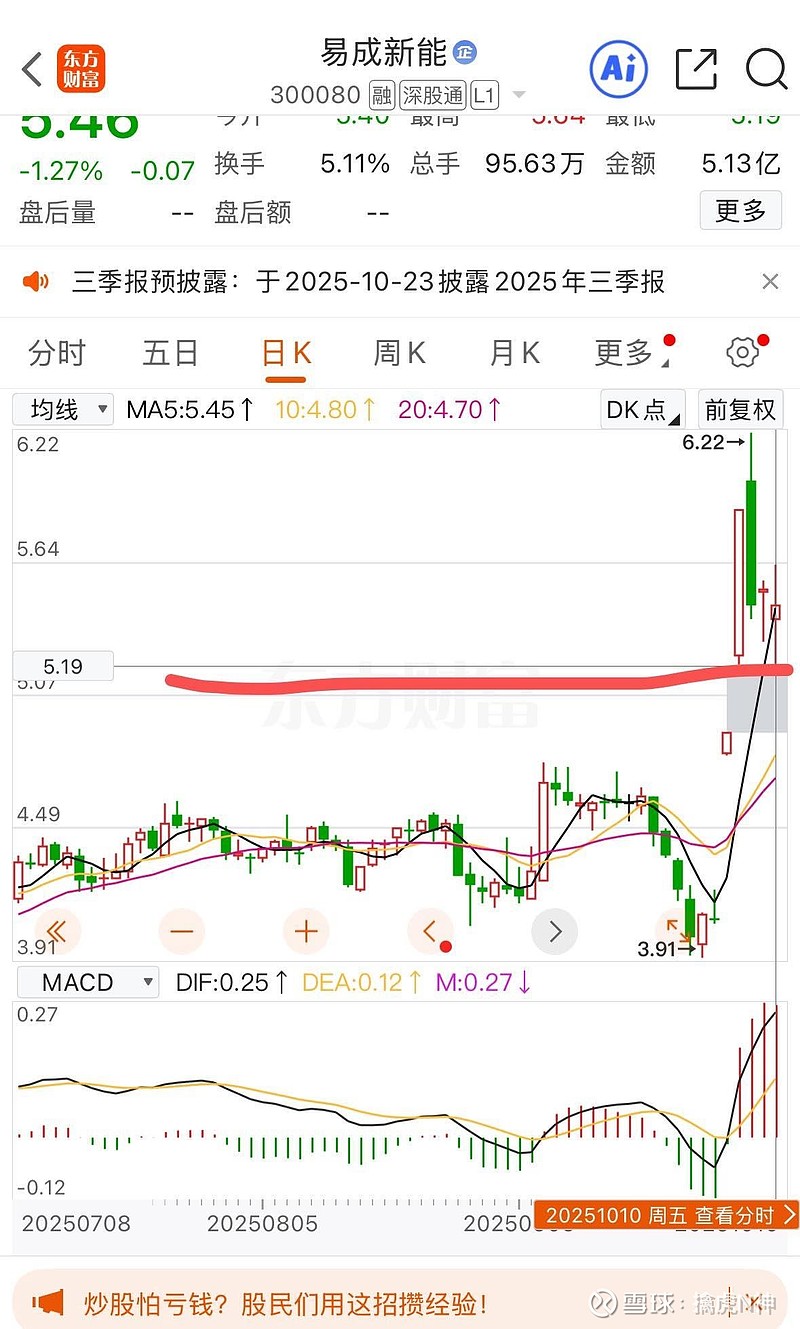Open stock search
The height and width of the screenshot is (1329, 800).
tap(766, 69)
